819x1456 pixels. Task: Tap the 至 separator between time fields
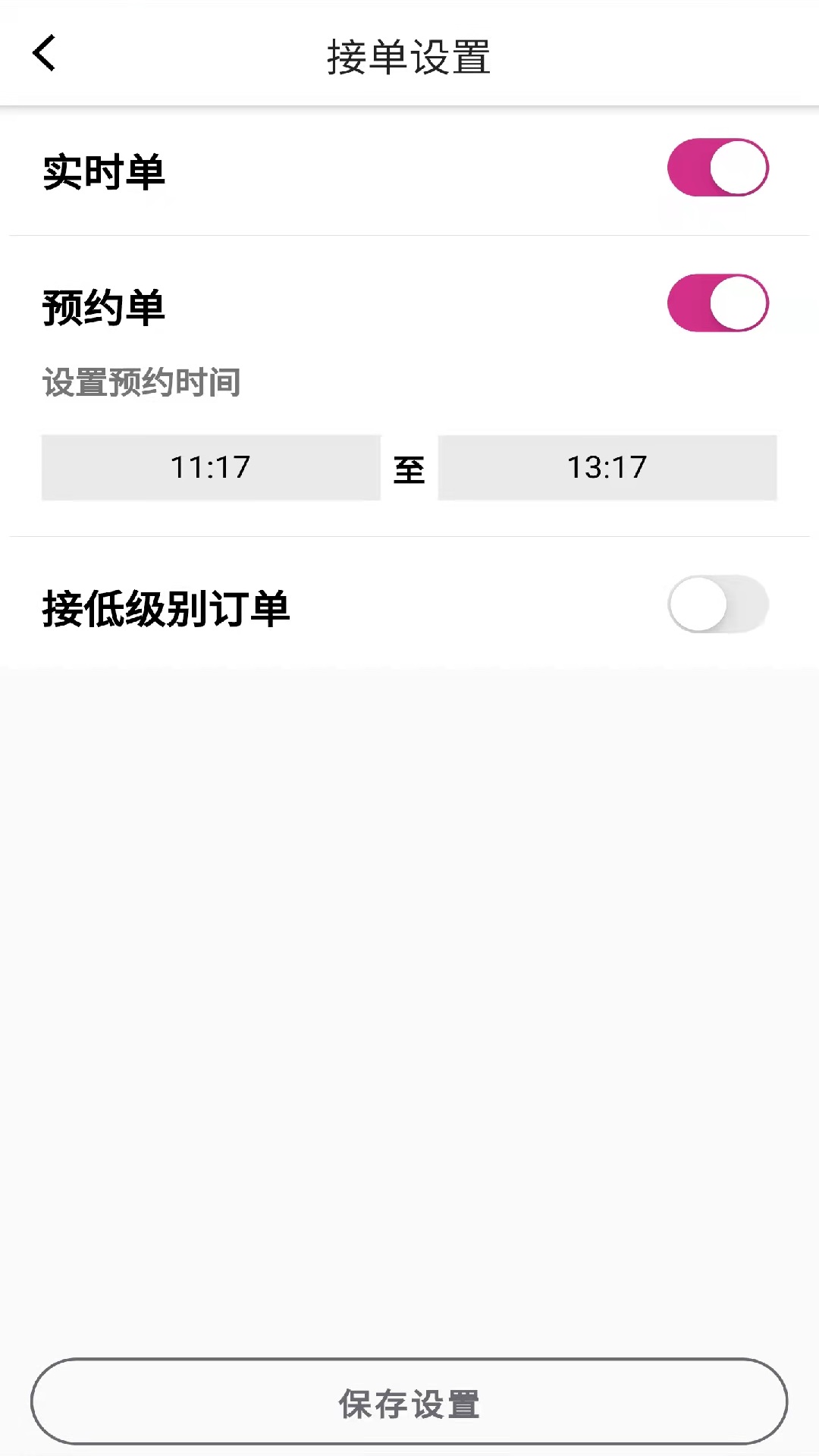[409, 469]
